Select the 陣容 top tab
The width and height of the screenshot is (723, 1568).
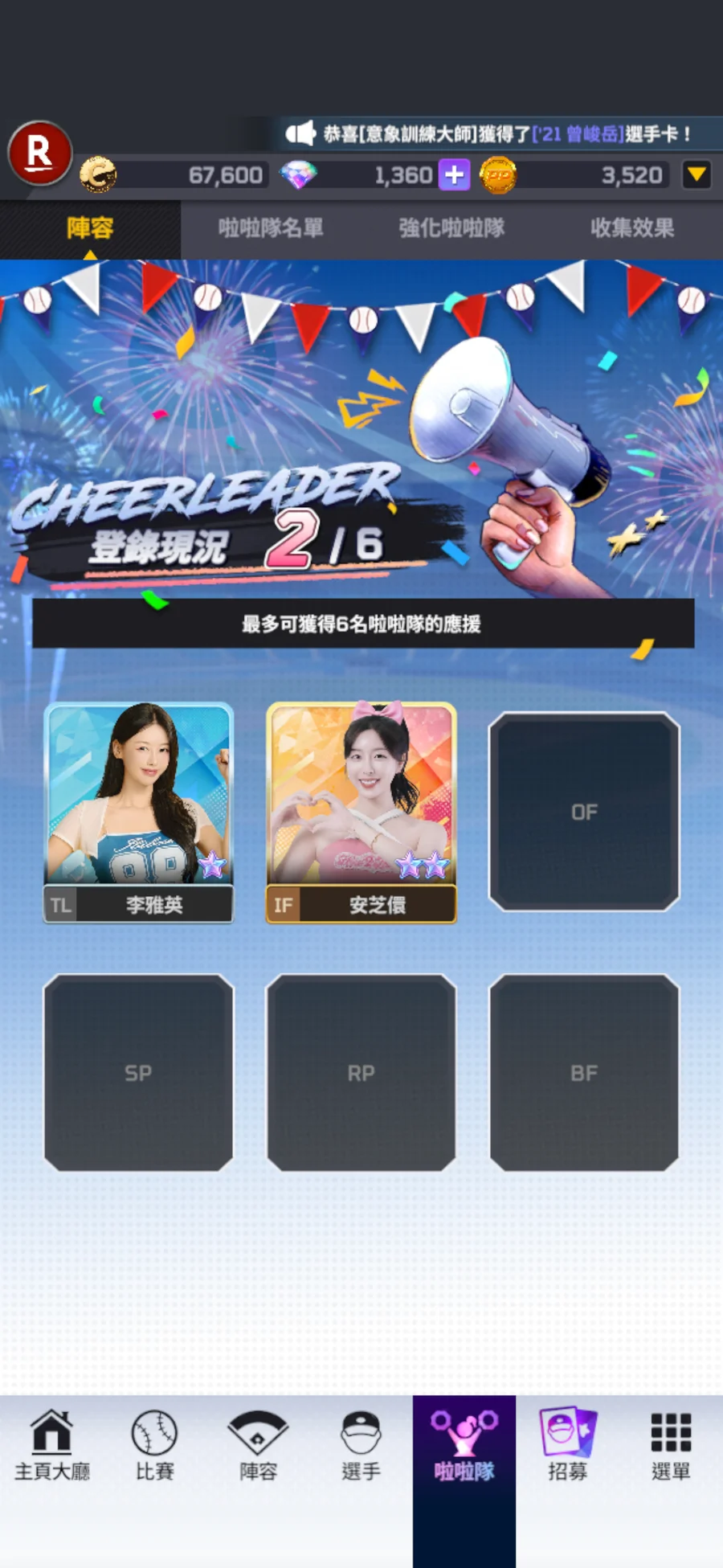coord(90,228)
